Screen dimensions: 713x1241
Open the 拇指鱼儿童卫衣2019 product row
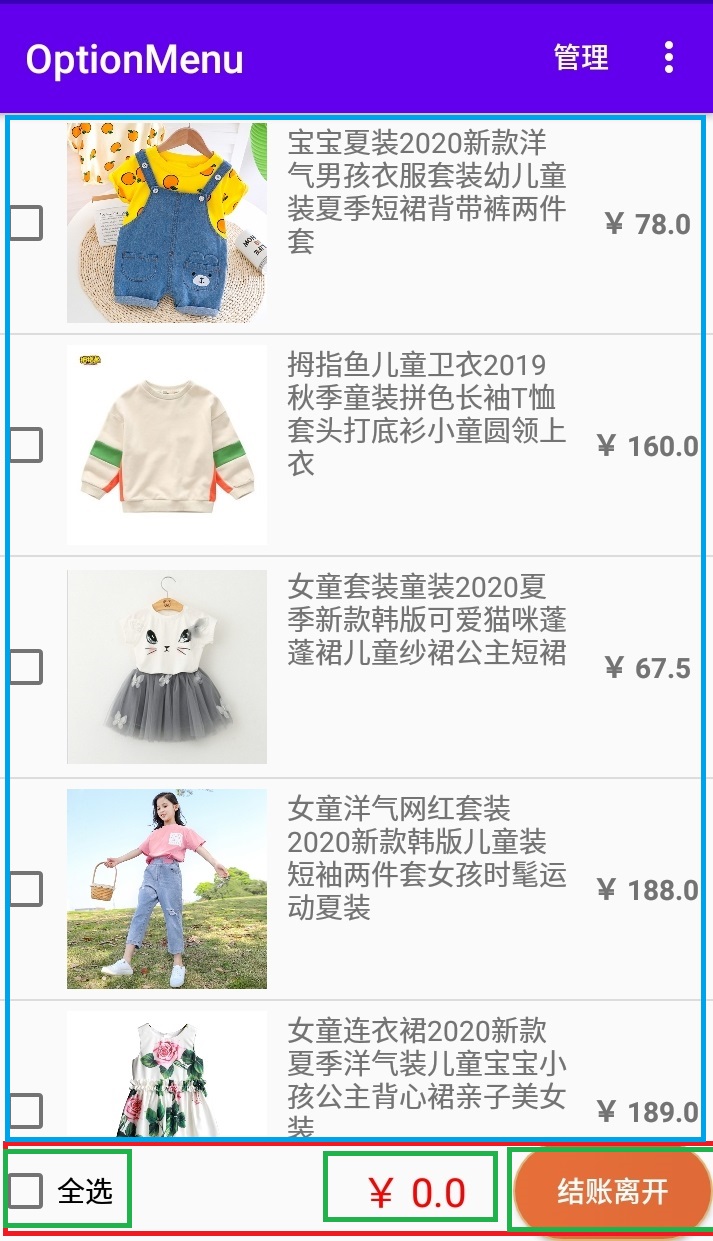point(427,413)
